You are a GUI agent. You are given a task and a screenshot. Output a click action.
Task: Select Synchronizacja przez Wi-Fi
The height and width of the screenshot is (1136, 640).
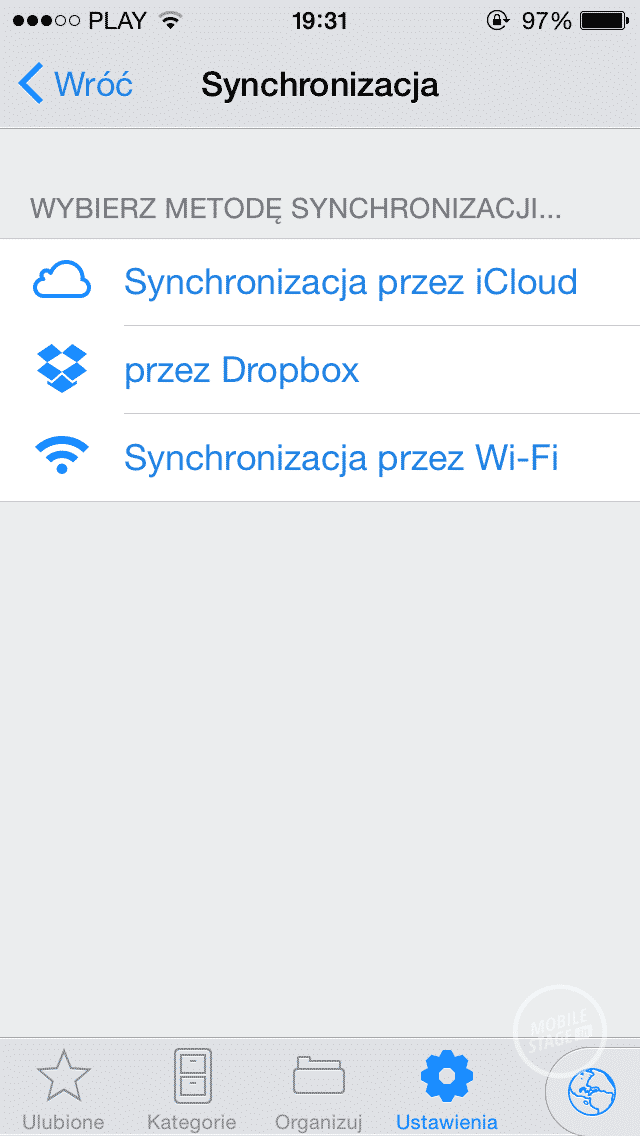[340, 458]
